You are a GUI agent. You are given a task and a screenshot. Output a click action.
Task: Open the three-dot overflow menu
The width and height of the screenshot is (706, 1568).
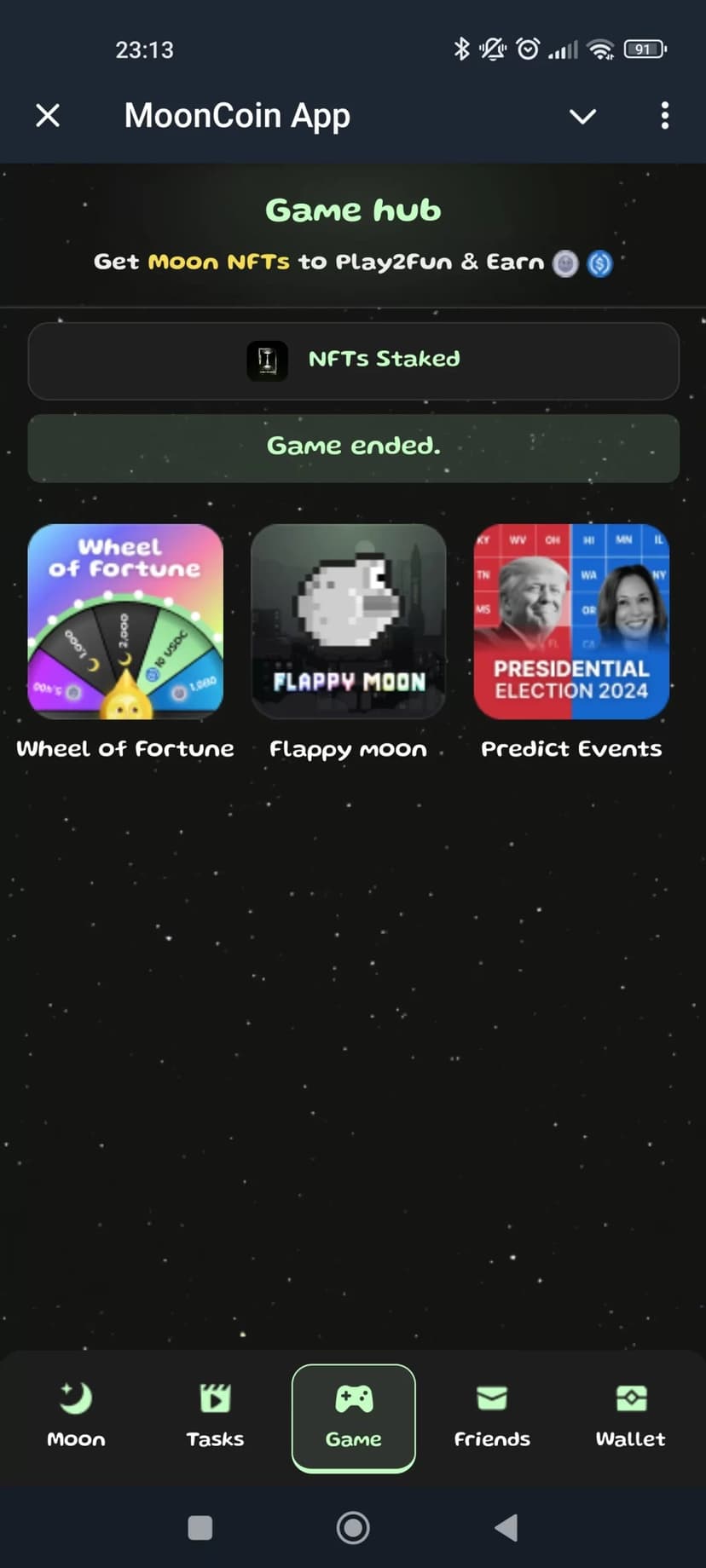click(x=664, y=115)
